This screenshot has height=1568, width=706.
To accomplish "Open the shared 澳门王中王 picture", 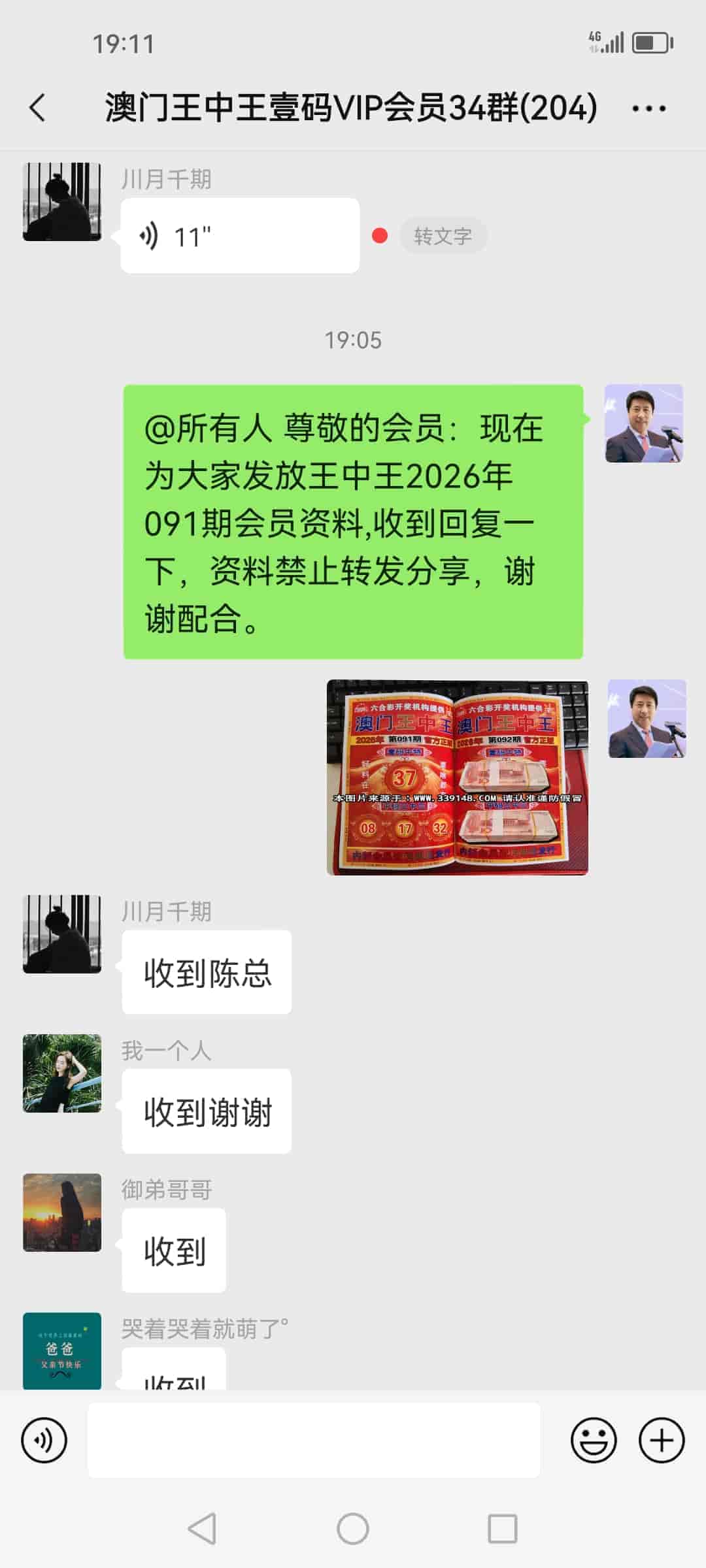I will [457, 777].
